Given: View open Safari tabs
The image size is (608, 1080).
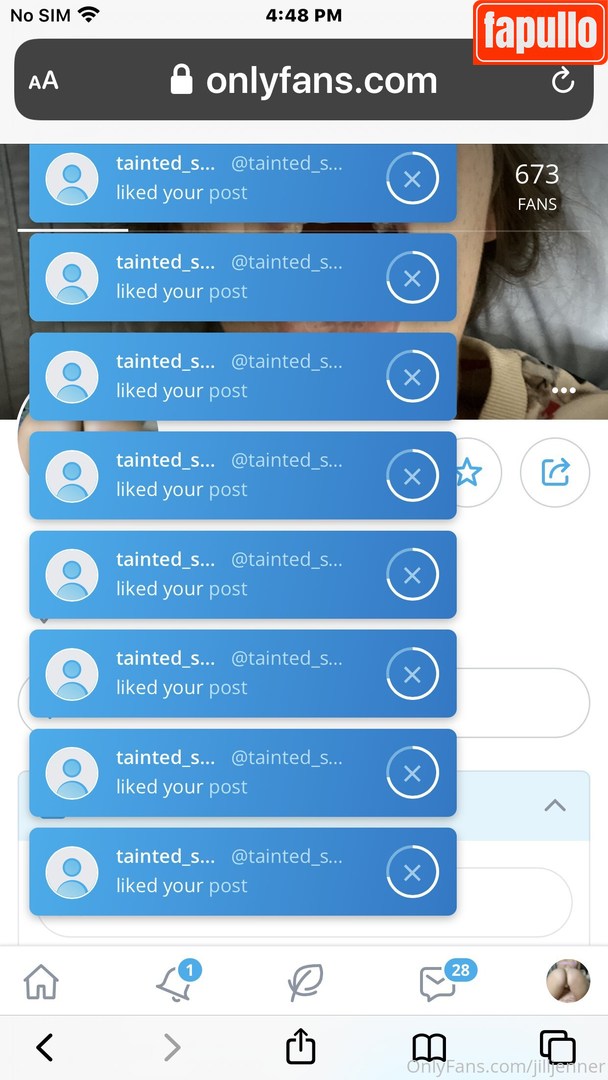Looking at the screenshot, I should [x=557, y=1047].
